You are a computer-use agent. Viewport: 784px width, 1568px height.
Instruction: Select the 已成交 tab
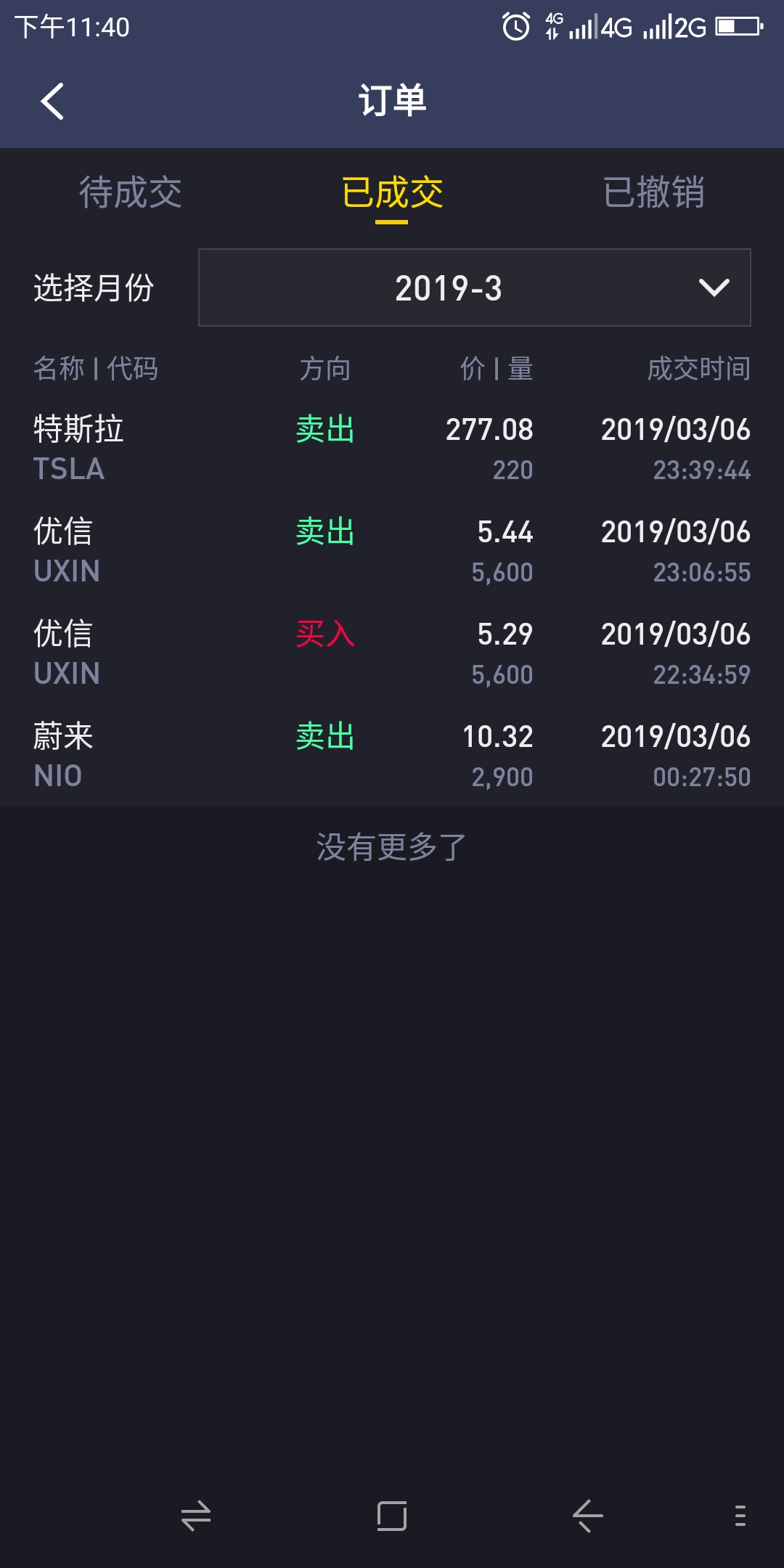392,193
